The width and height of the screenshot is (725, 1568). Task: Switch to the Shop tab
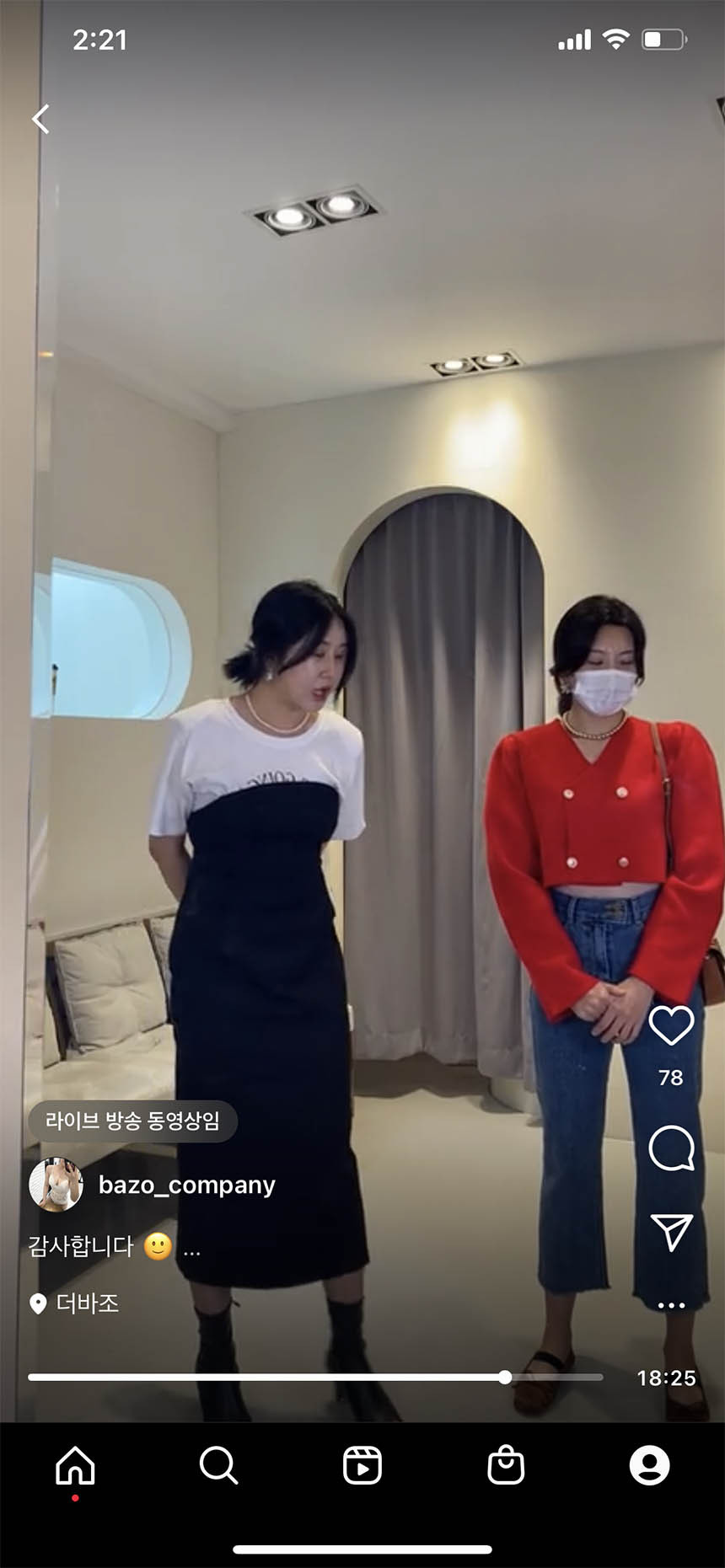[x=506, y=1465]
